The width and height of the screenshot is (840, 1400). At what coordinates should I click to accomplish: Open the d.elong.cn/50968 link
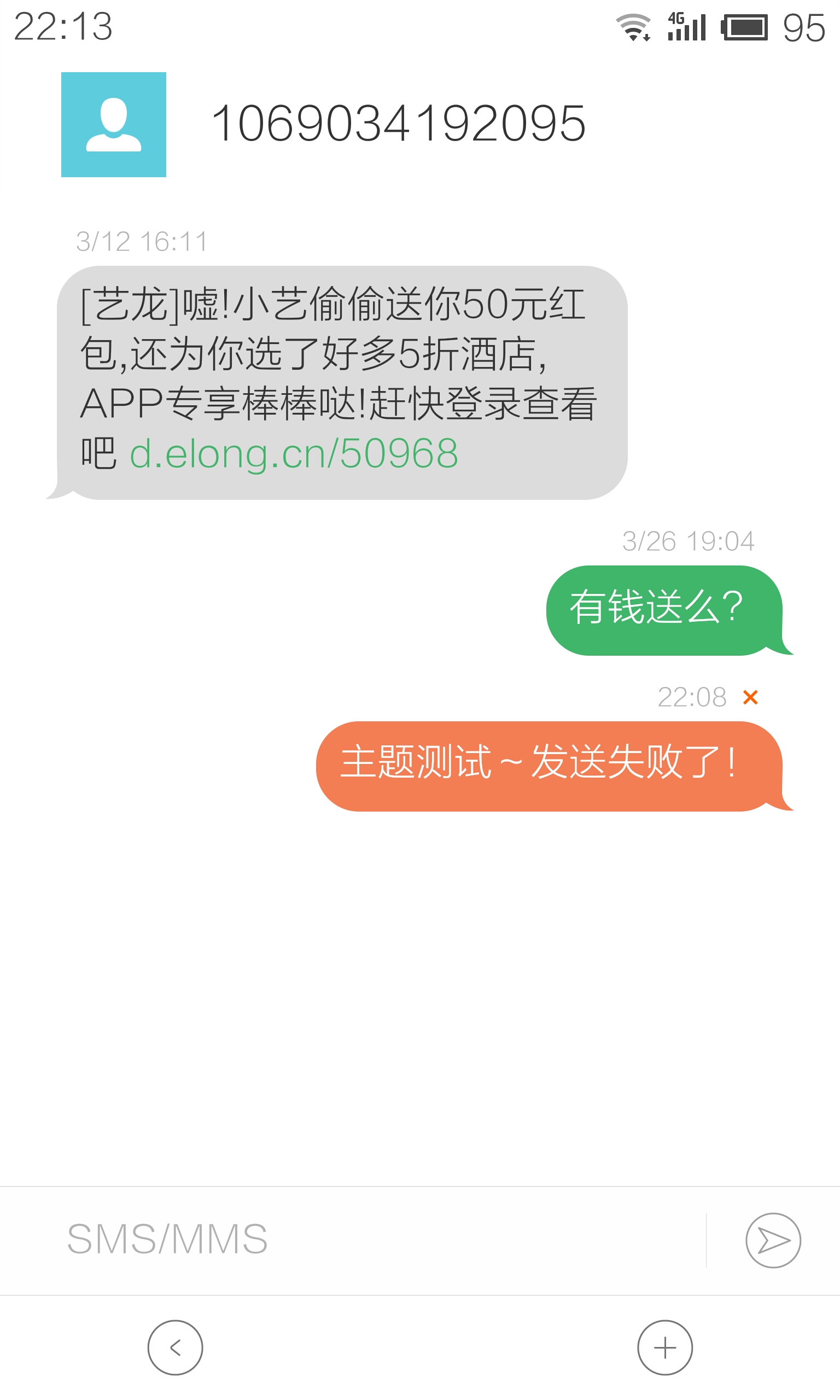click(x=294, y=453)
